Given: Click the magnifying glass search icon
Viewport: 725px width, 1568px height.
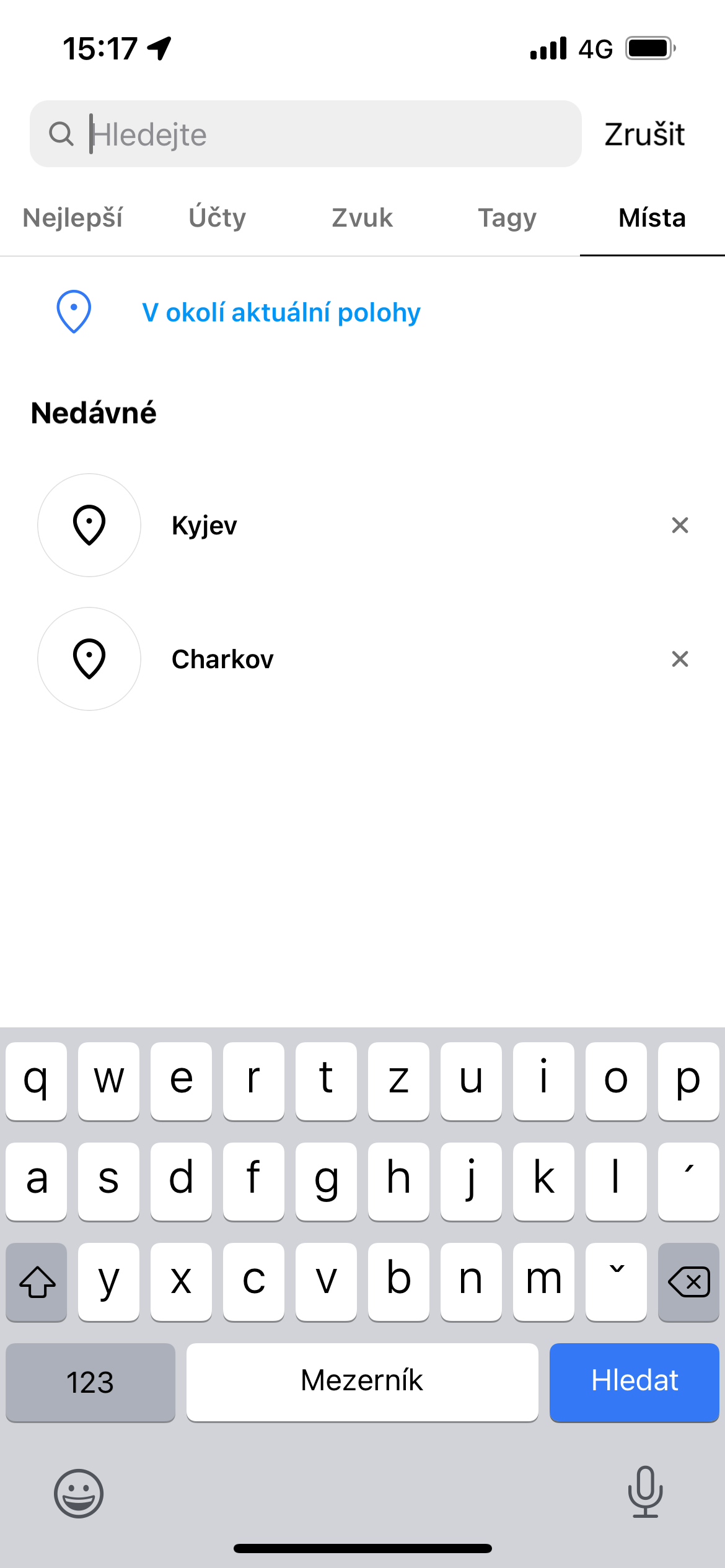Looking at the screenshot, I should [x=61, y=134].
